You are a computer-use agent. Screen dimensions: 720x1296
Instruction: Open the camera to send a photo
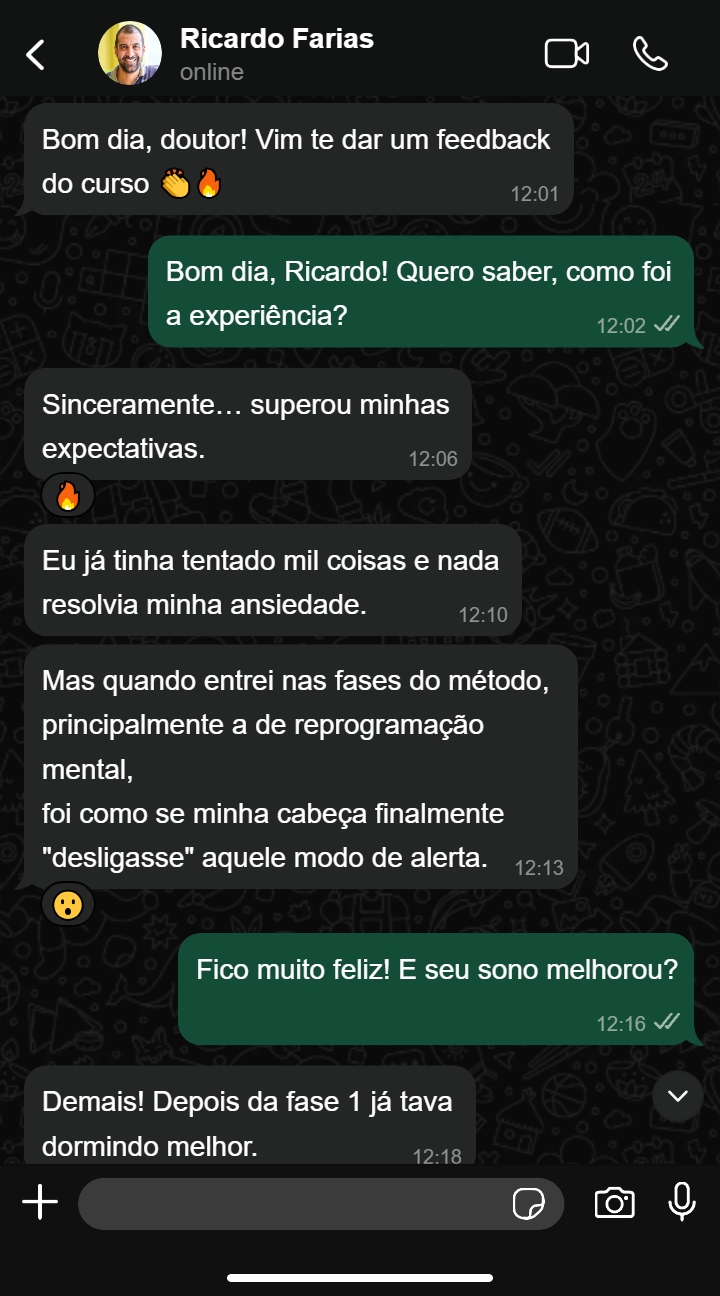click(614, 1203)
